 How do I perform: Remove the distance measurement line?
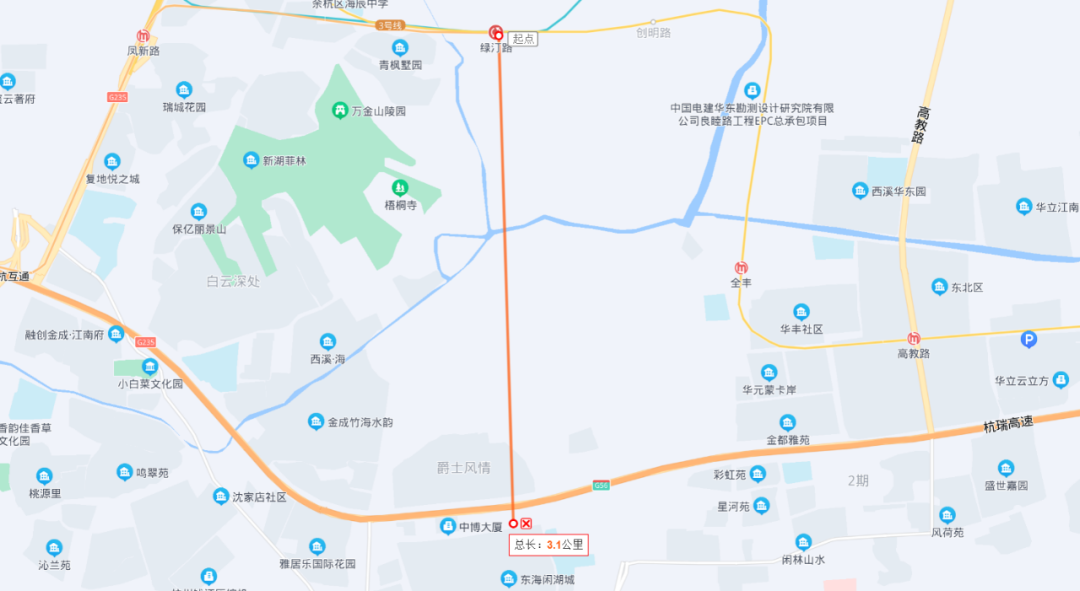(527, 523)
